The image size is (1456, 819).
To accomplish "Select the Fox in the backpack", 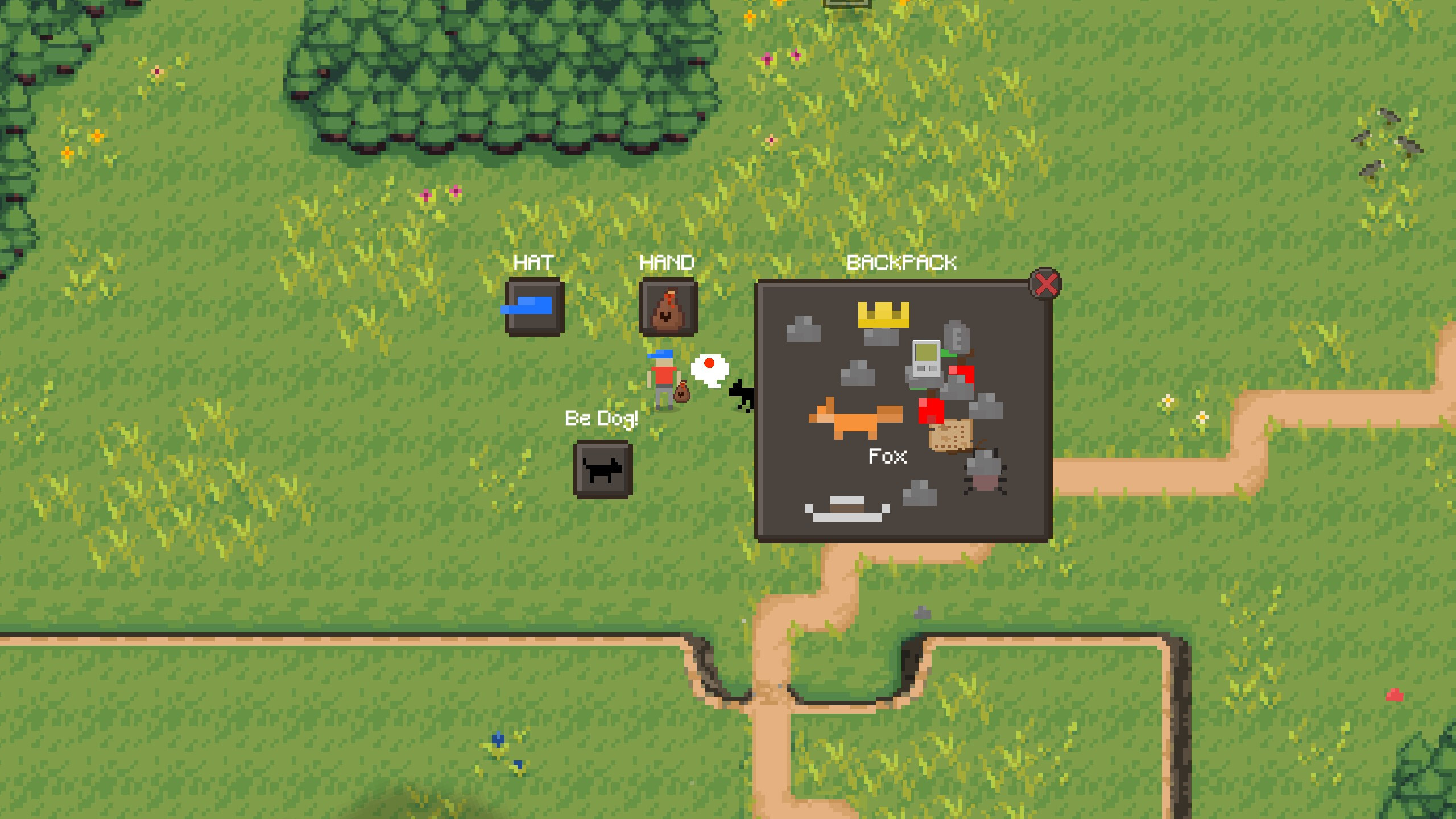I will point(855,419).
